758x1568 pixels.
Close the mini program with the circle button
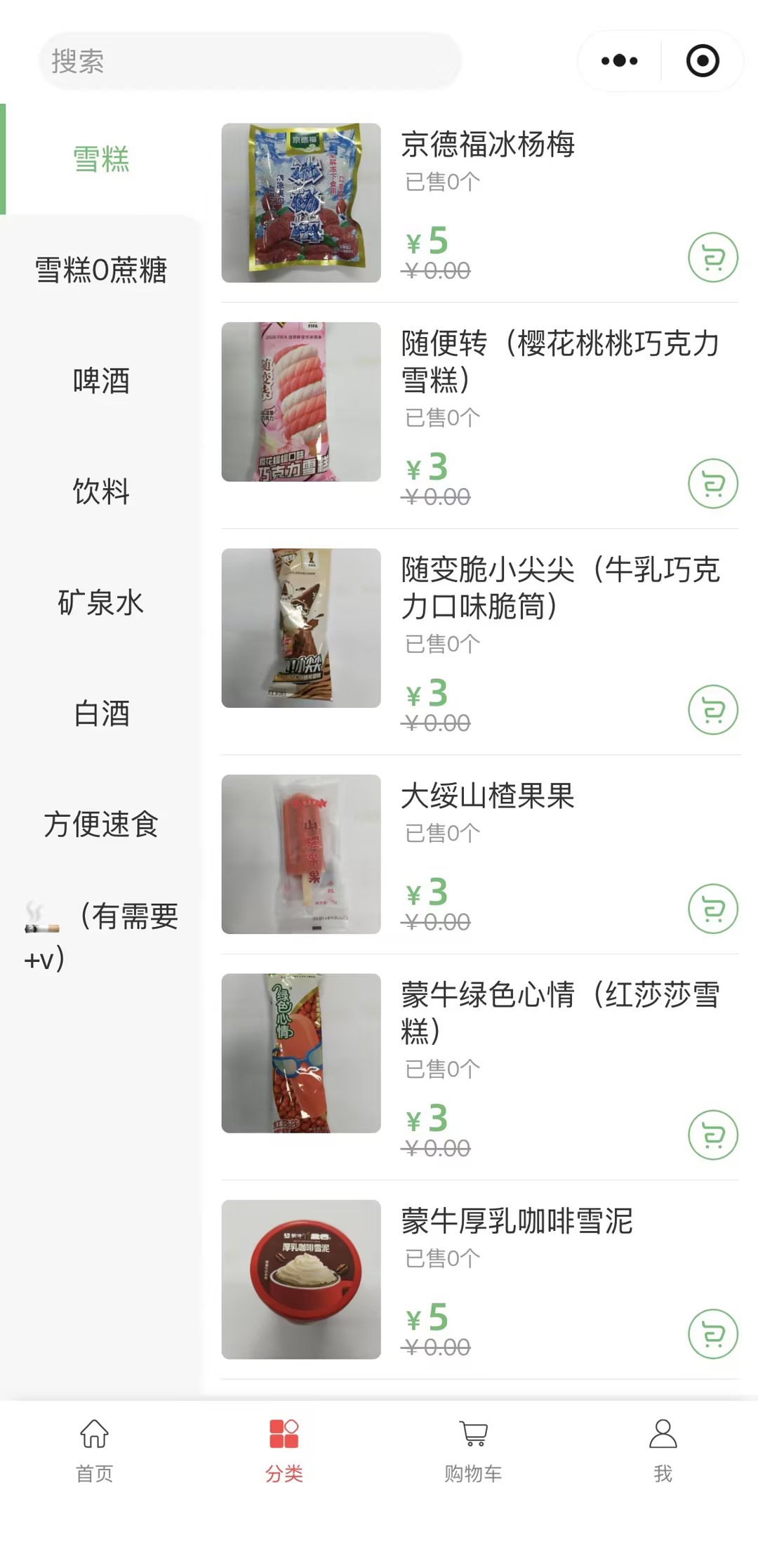(703, 61)
